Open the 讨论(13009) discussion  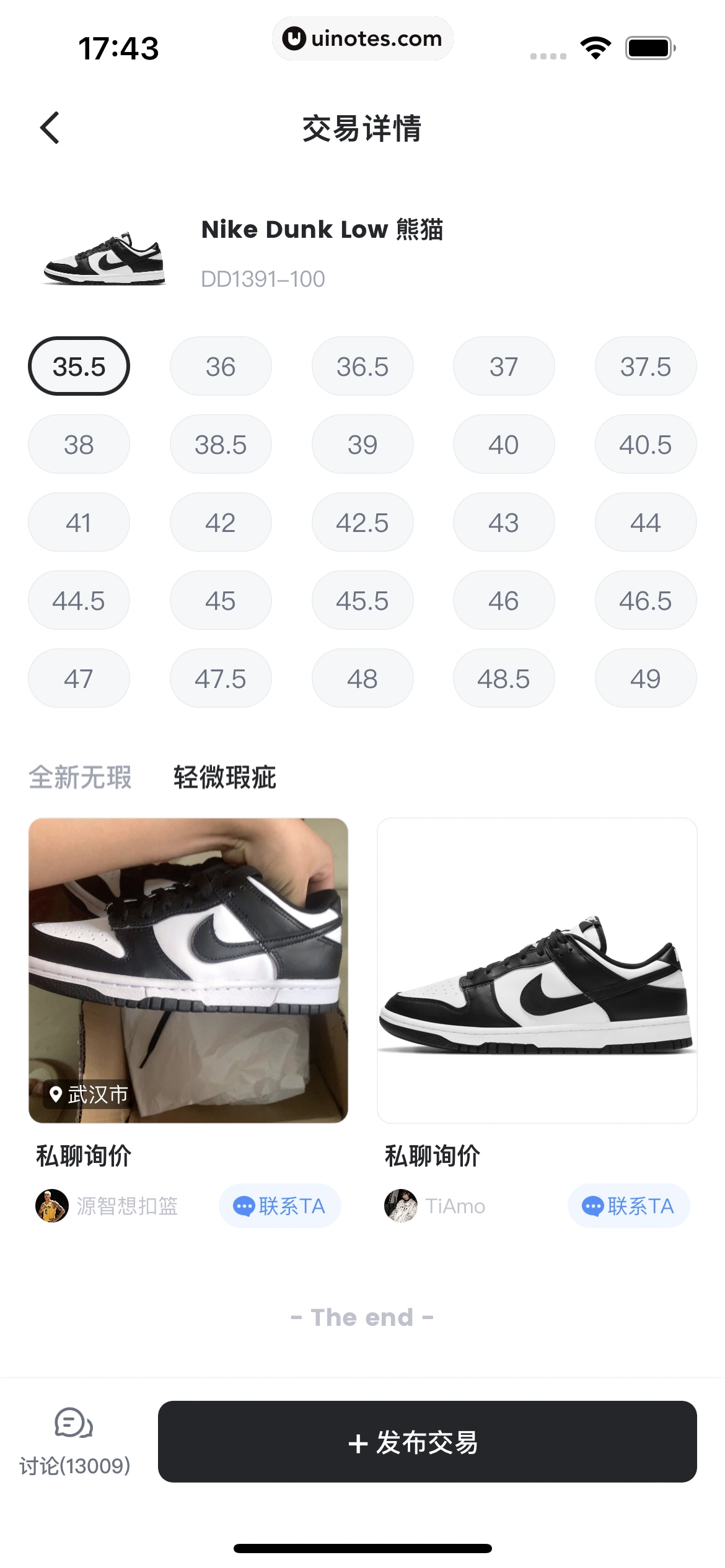[x=74, y=1440]
